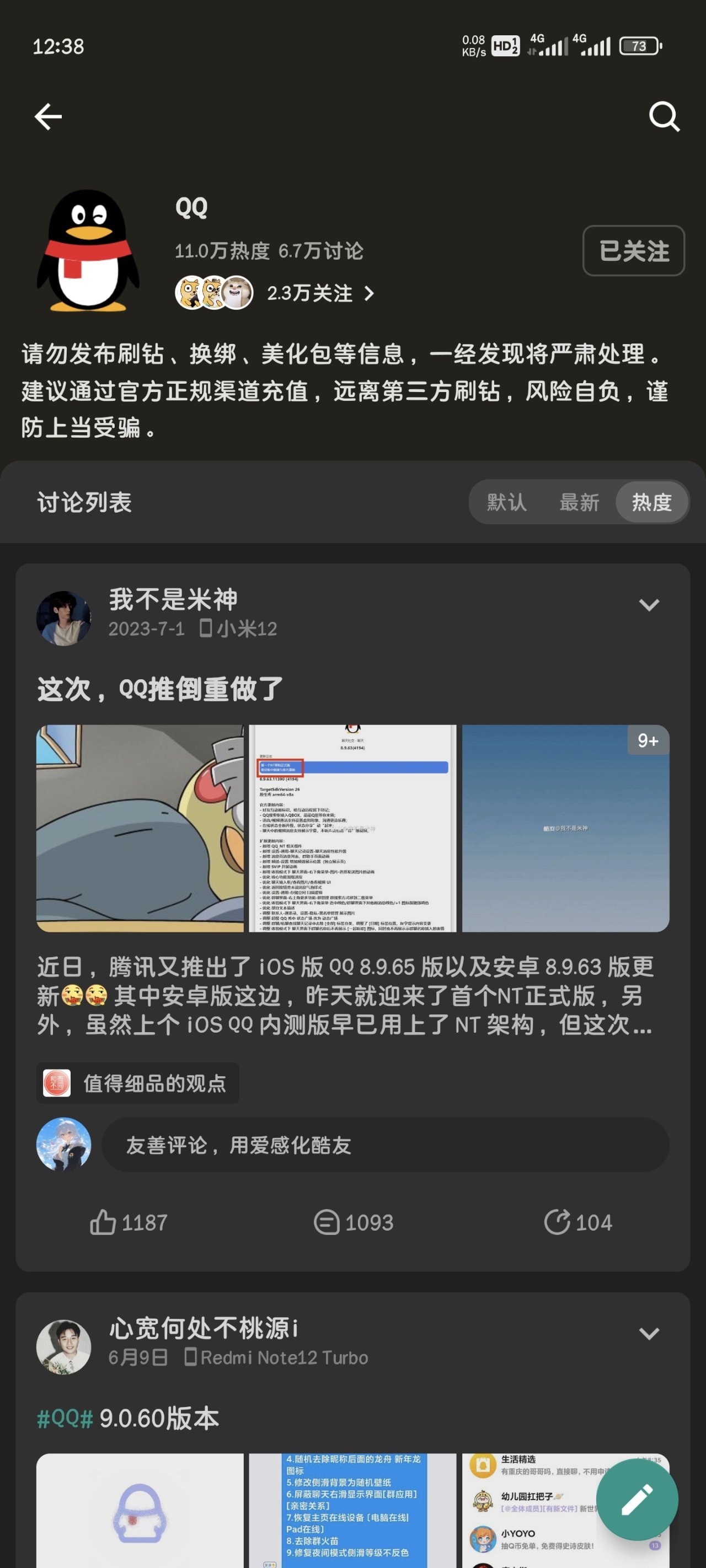Expand options on 心宽何处不桃源i's post
Screen dimensions: 706x1568
pyautogui.click(x=649, y=1333)
